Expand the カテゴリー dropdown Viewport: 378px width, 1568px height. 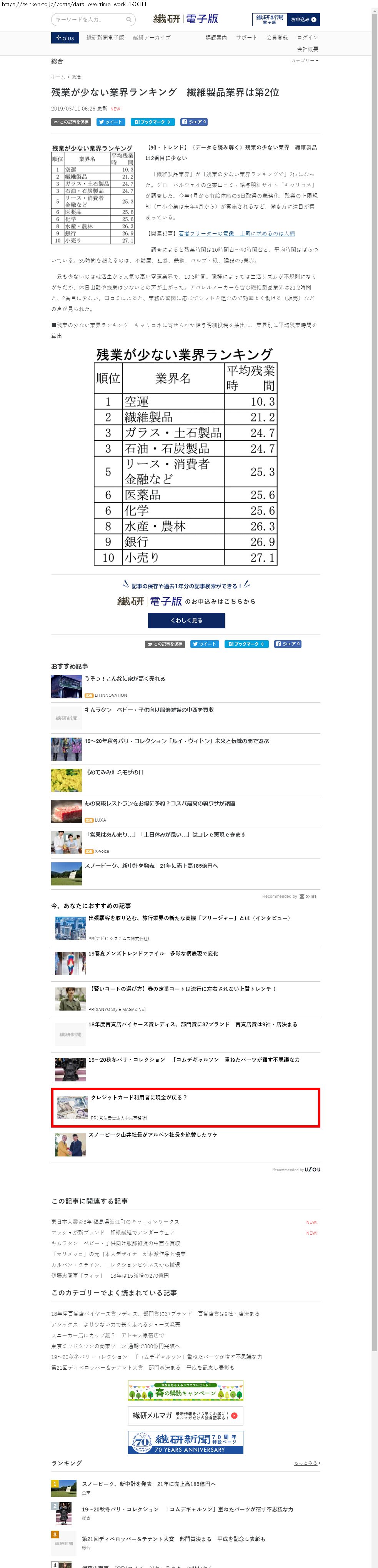[x=305, y=61]
